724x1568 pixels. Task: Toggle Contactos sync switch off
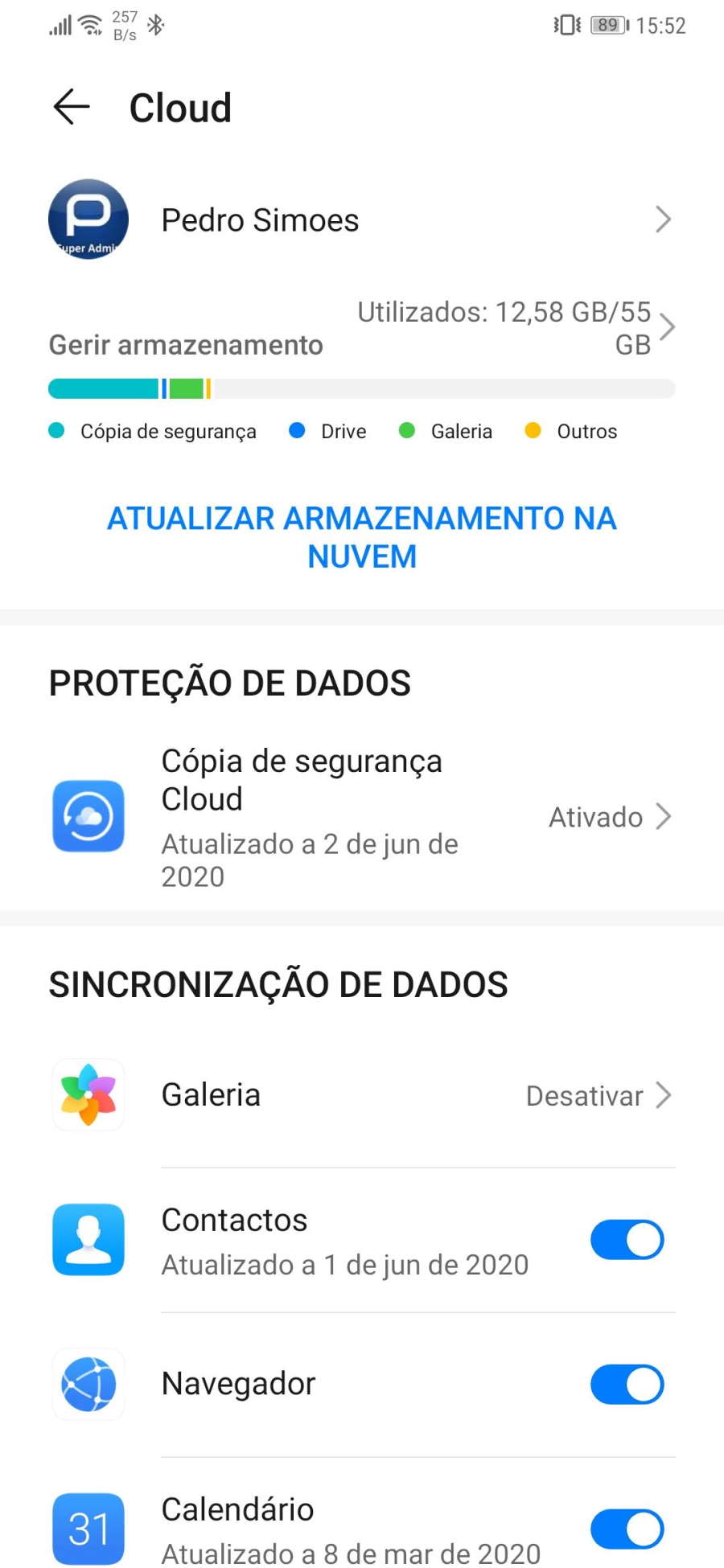(x=627, y=1240)
